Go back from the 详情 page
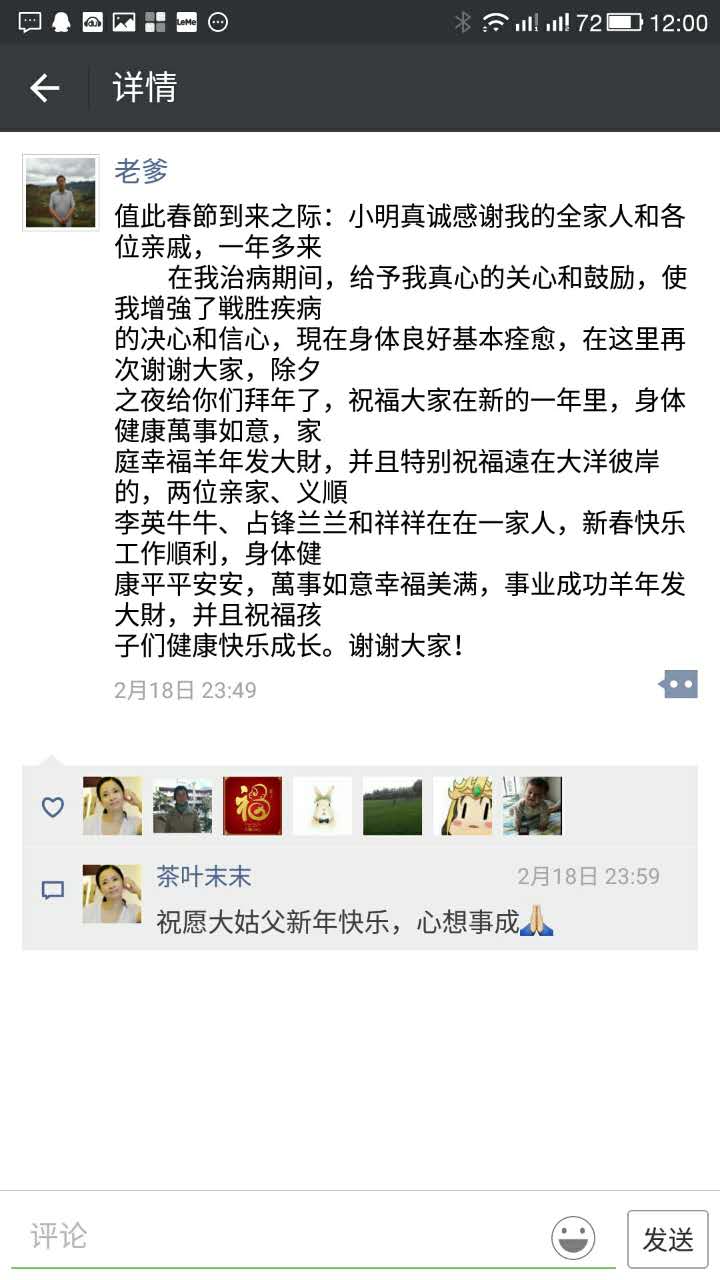720x1280 pixels. pos(45,88)
